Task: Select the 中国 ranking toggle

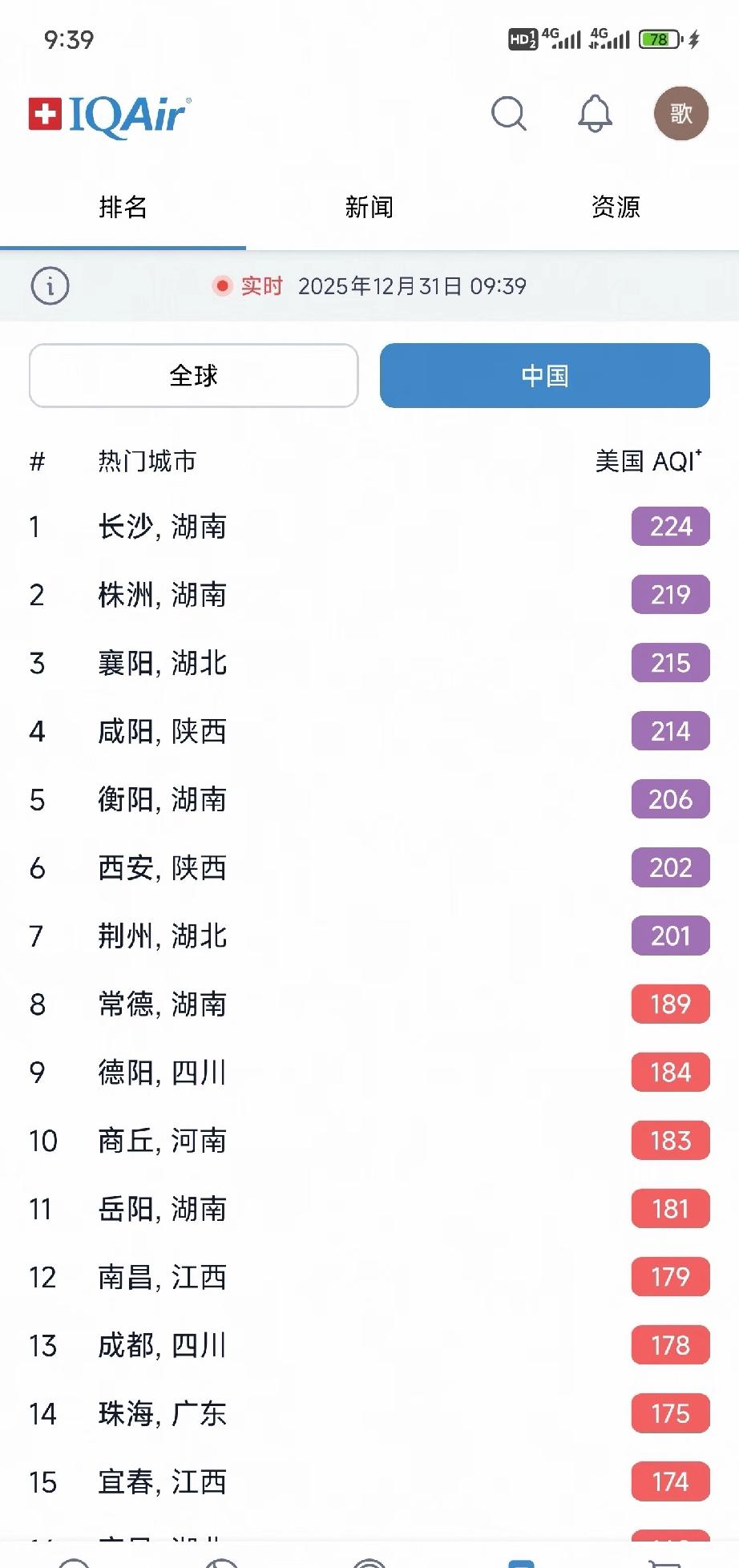Action: pyautogui.click(x=544, y=375)
